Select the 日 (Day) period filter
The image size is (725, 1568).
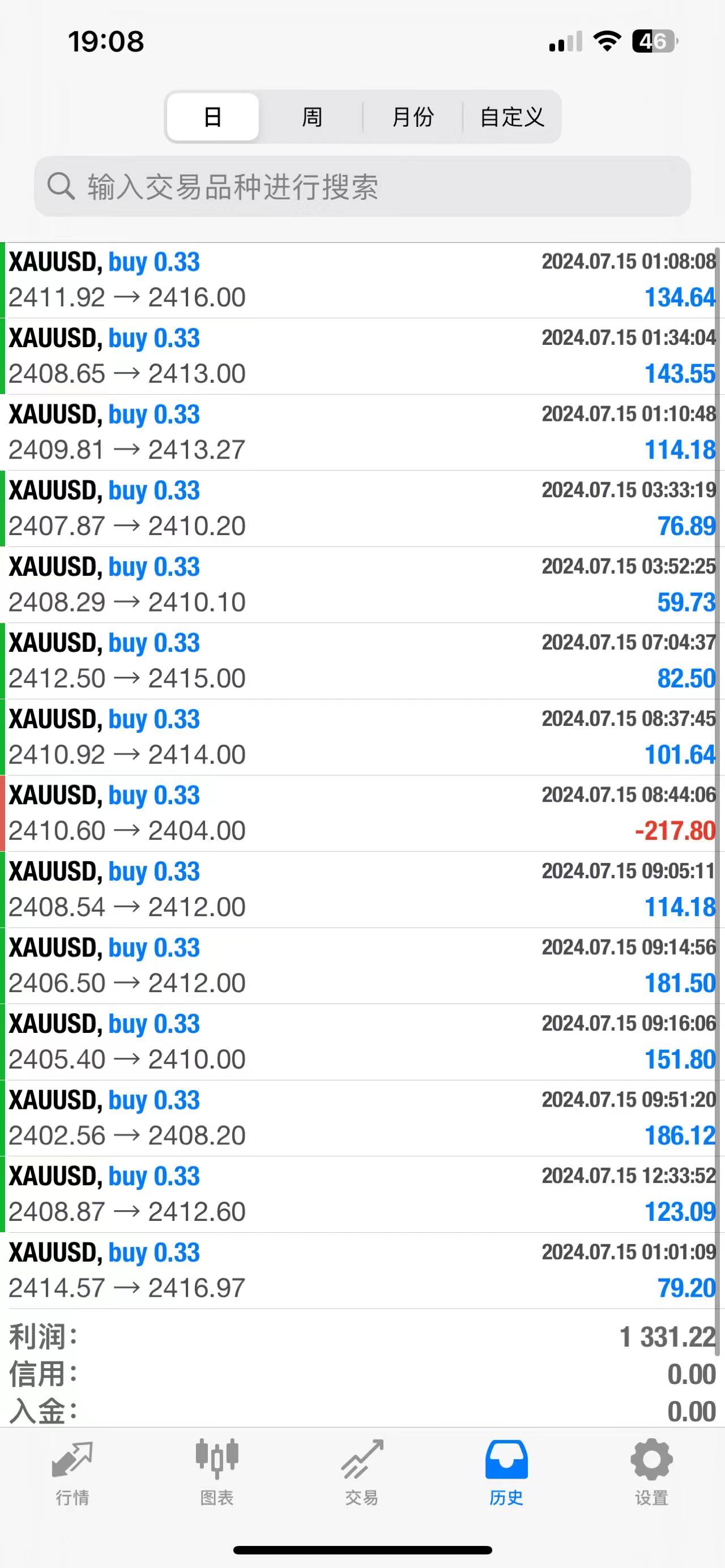(212, 117)
